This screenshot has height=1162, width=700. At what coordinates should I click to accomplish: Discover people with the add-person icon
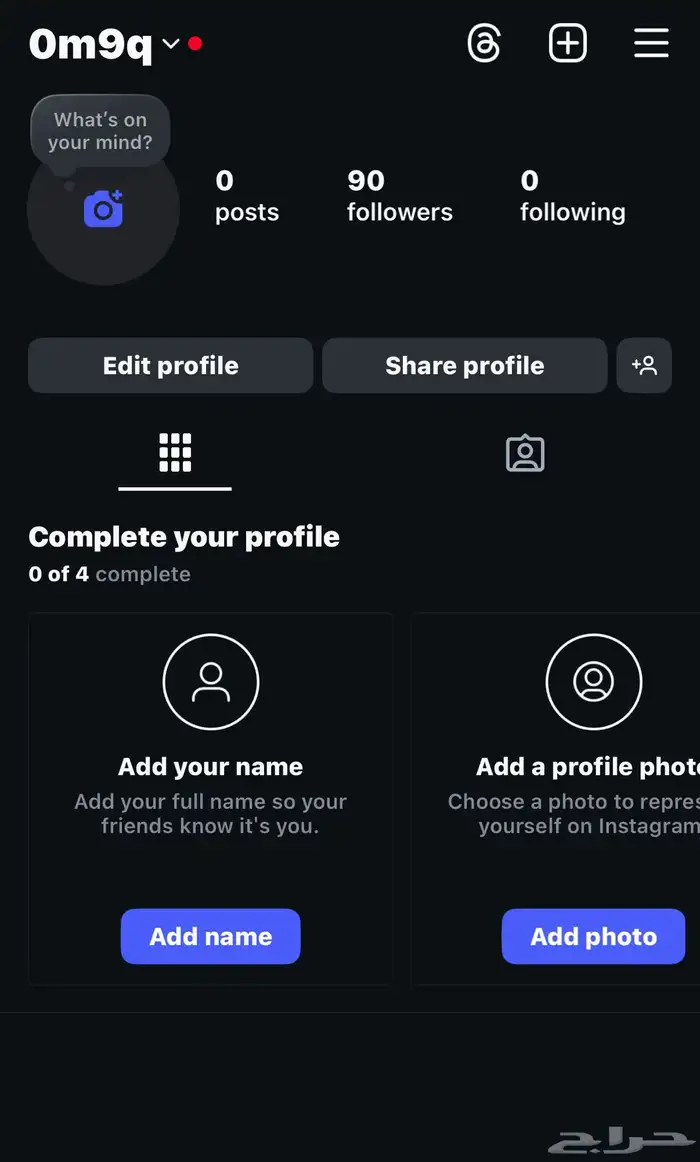click(x=644, y=366)
